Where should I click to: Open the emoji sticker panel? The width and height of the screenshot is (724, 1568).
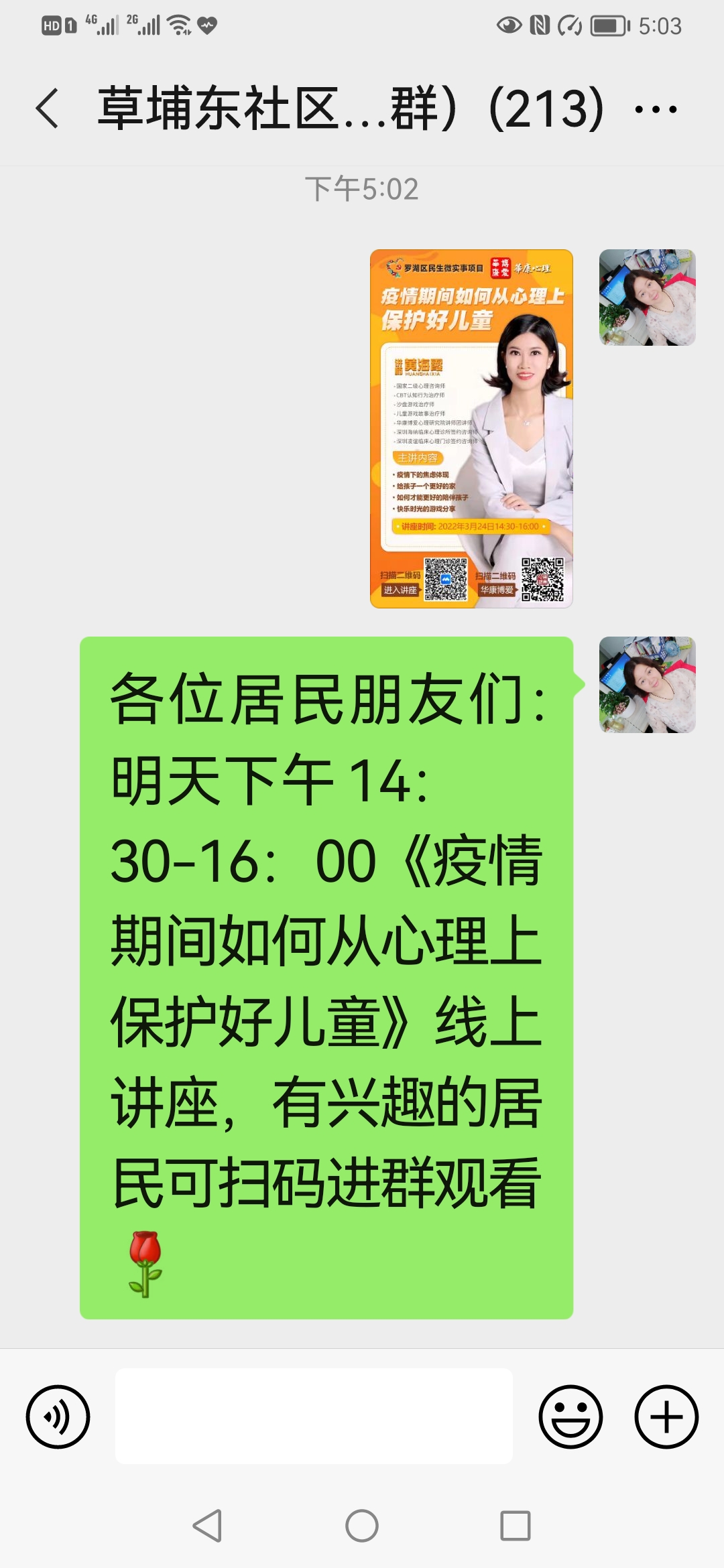(570, 1417)
